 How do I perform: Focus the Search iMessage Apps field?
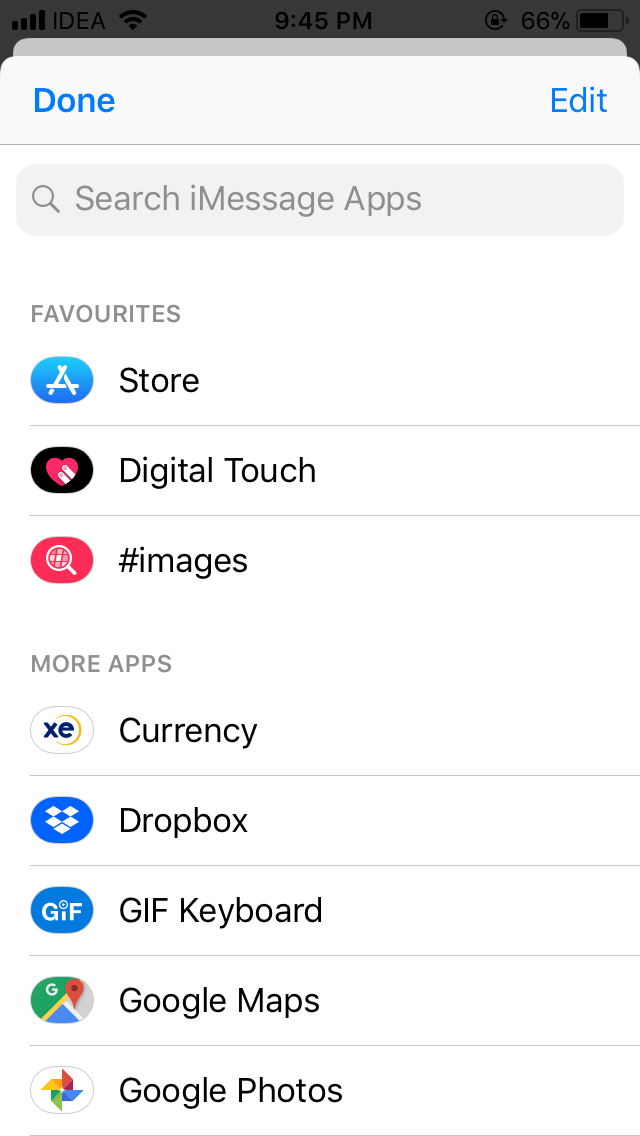coord(320,199)
